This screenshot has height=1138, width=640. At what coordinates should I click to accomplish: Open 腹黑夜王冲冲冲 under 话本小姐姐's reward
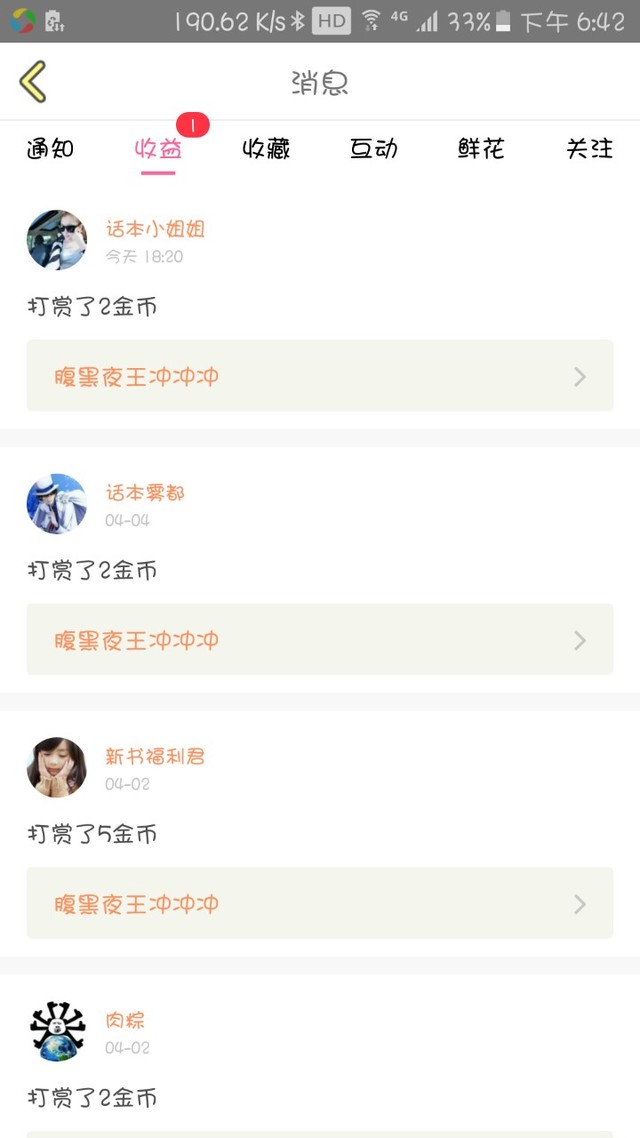click(320, 376)
